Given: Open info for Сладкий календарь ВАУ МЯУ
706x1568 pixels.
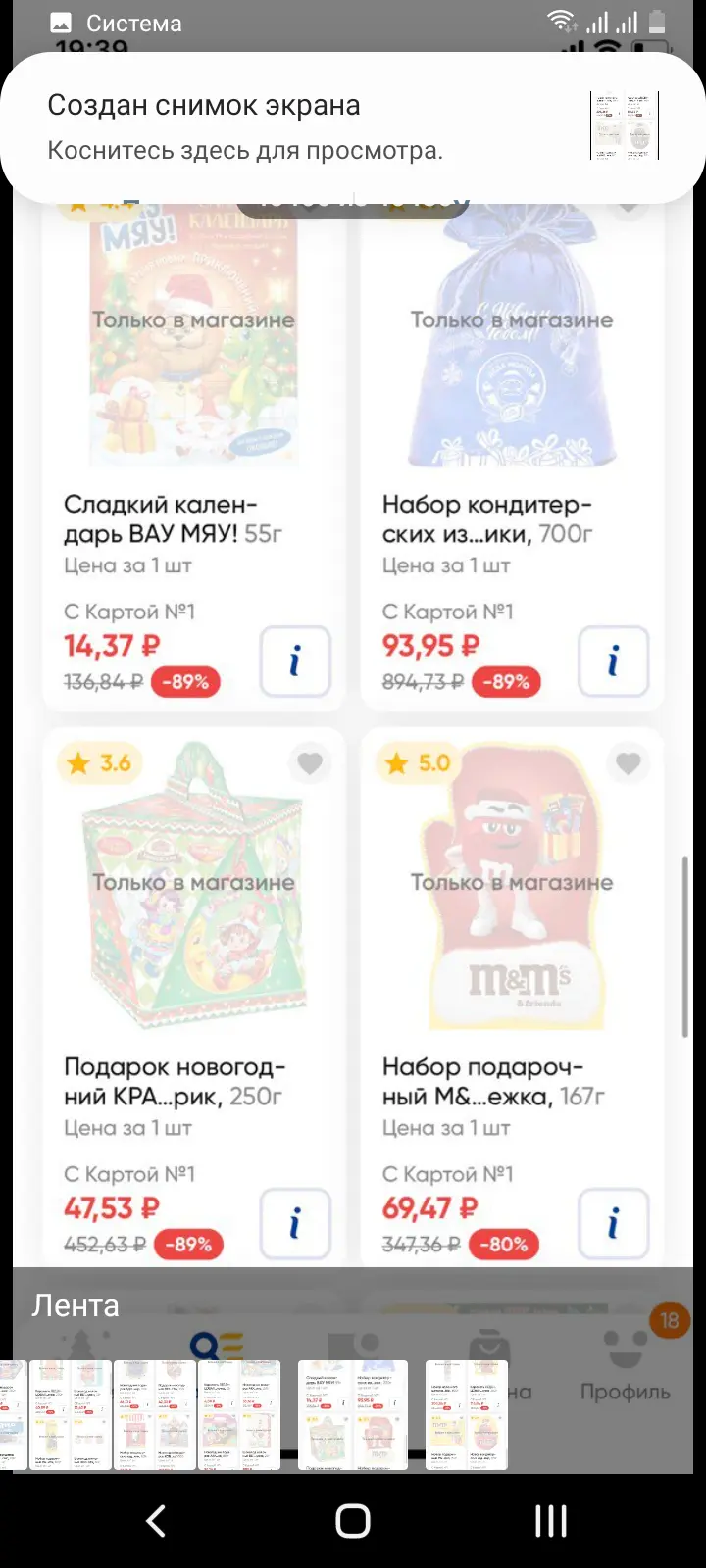Looking at the screenshot, I should click(295, 661).
